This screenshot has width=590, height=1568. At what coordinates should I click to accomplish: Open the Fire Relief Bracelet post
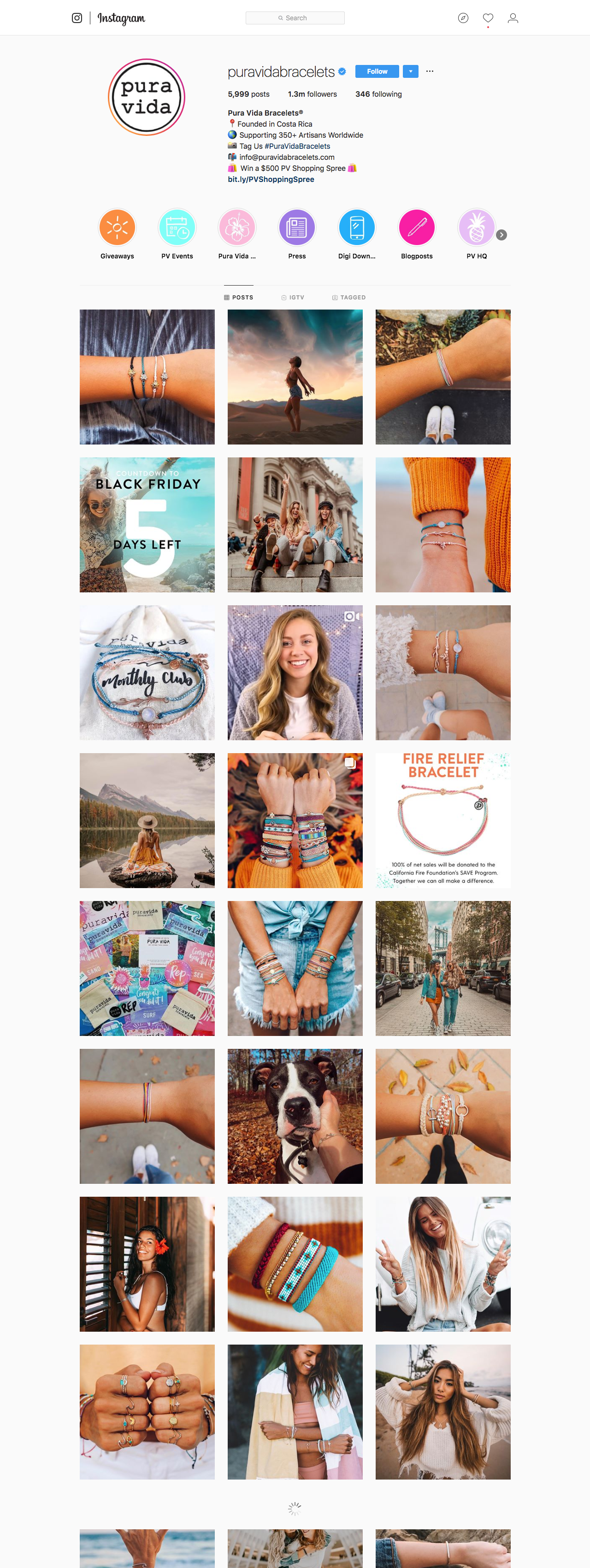click(x=442, y=820)
